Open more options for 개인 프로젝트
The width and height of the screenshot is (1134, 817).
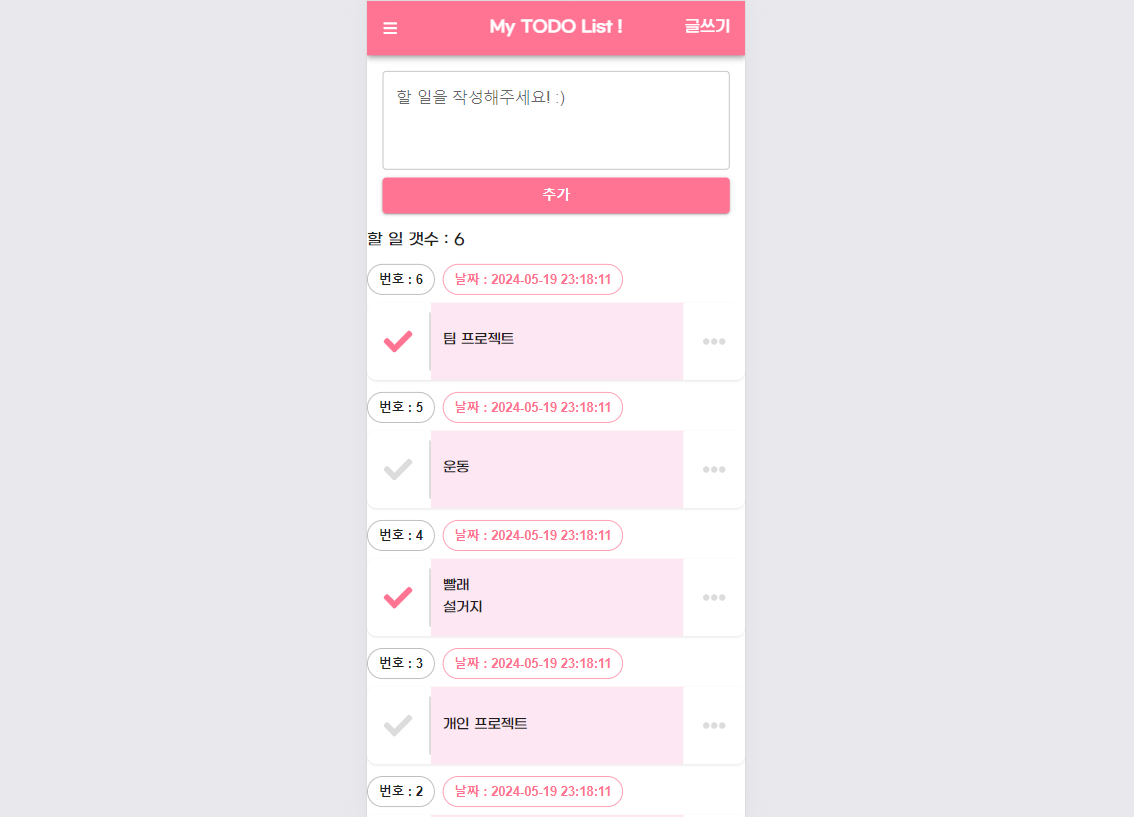click(x=714, y=726)
